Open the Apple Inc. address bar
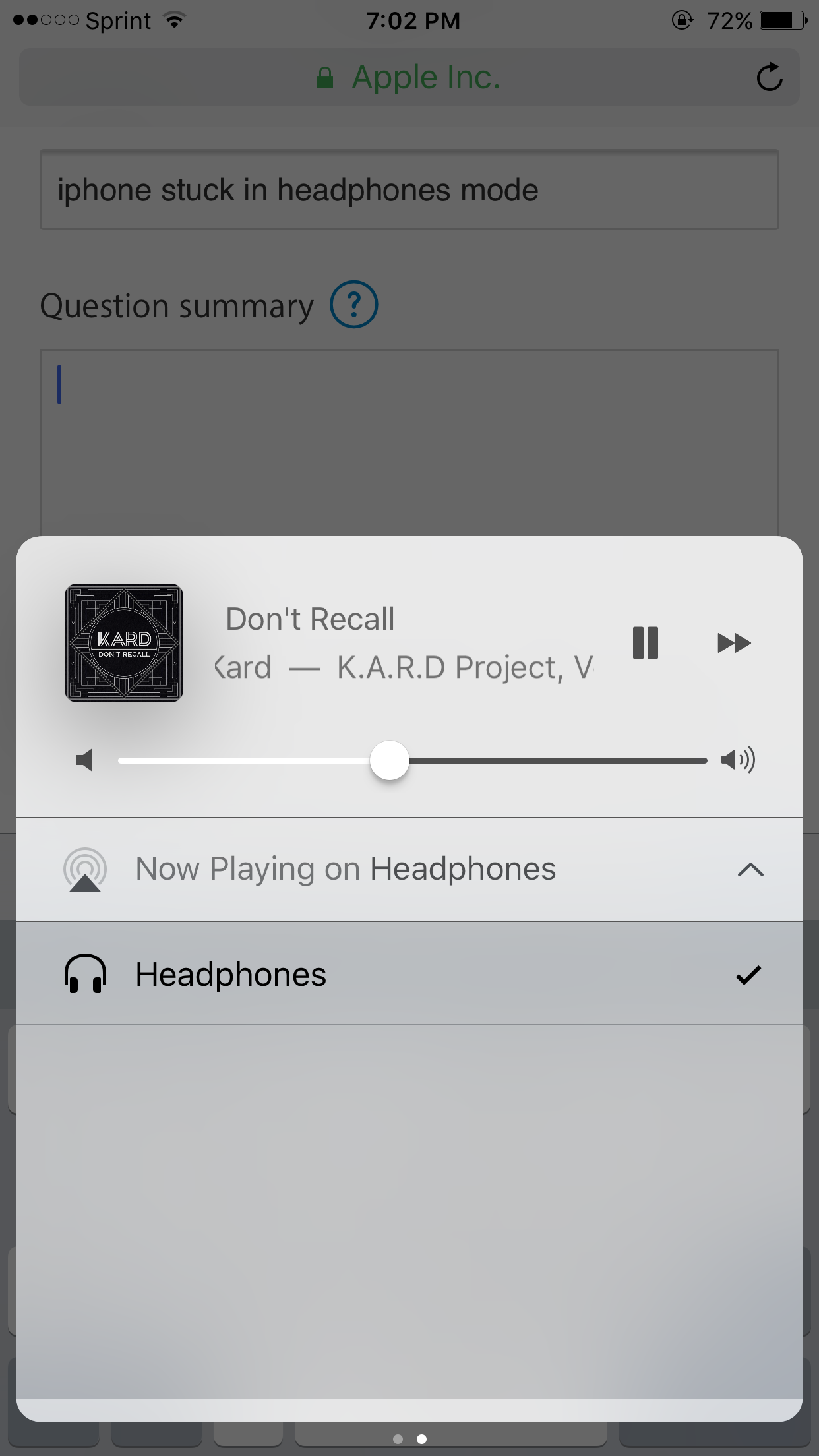819x1456 pixels. pos(409,77)
